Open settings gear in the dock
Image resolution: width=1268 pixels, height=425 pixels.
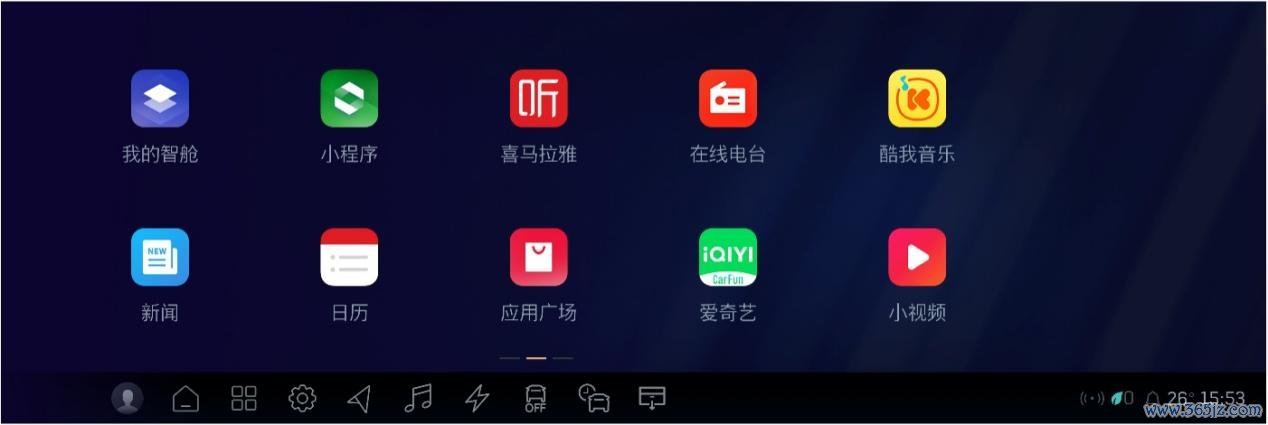pos(301,399)
